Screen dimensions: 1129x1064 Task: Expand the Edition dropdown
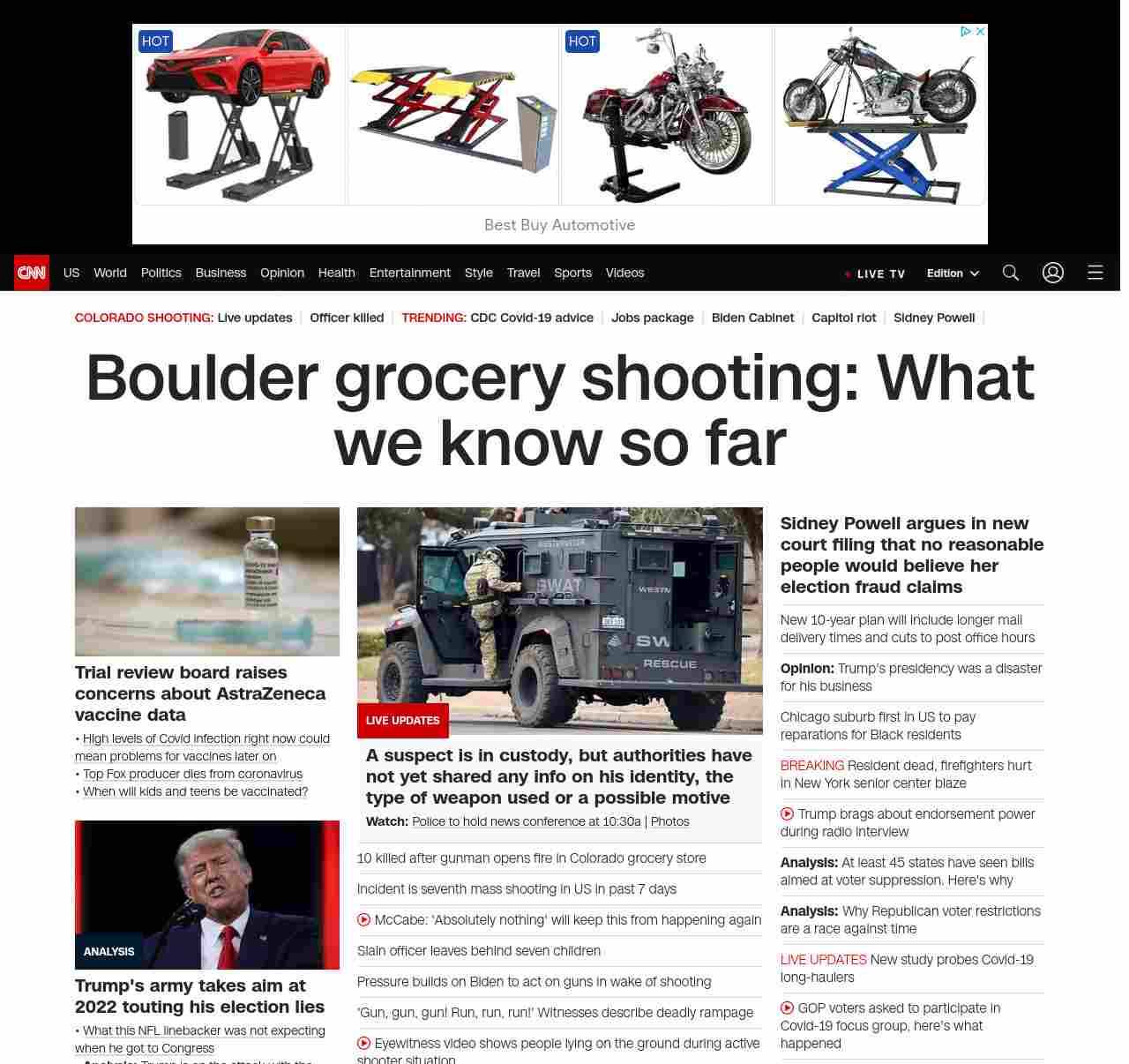[953, 273]
